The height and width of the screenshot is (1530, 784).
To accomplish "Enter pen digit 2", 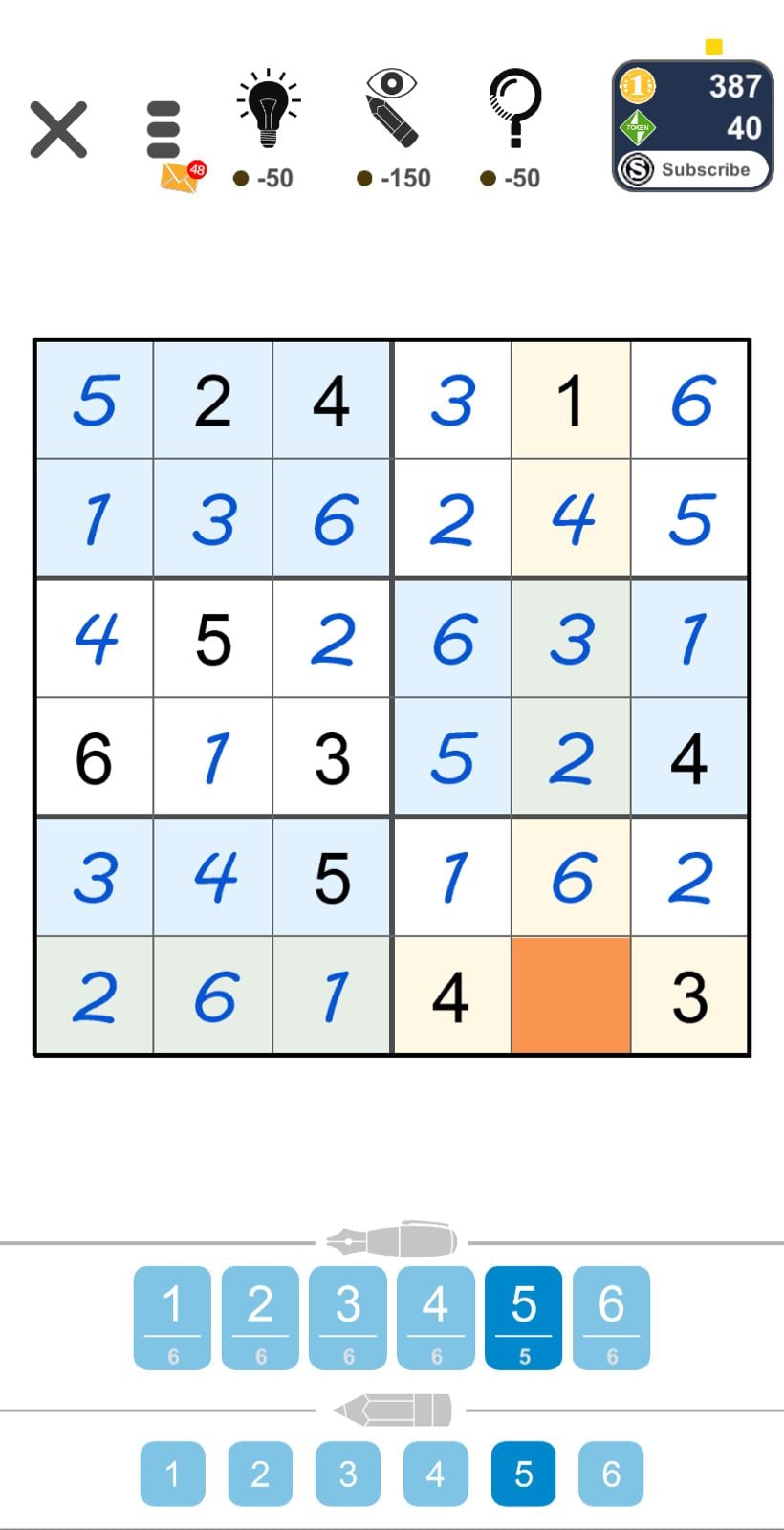I will 260,1317.
